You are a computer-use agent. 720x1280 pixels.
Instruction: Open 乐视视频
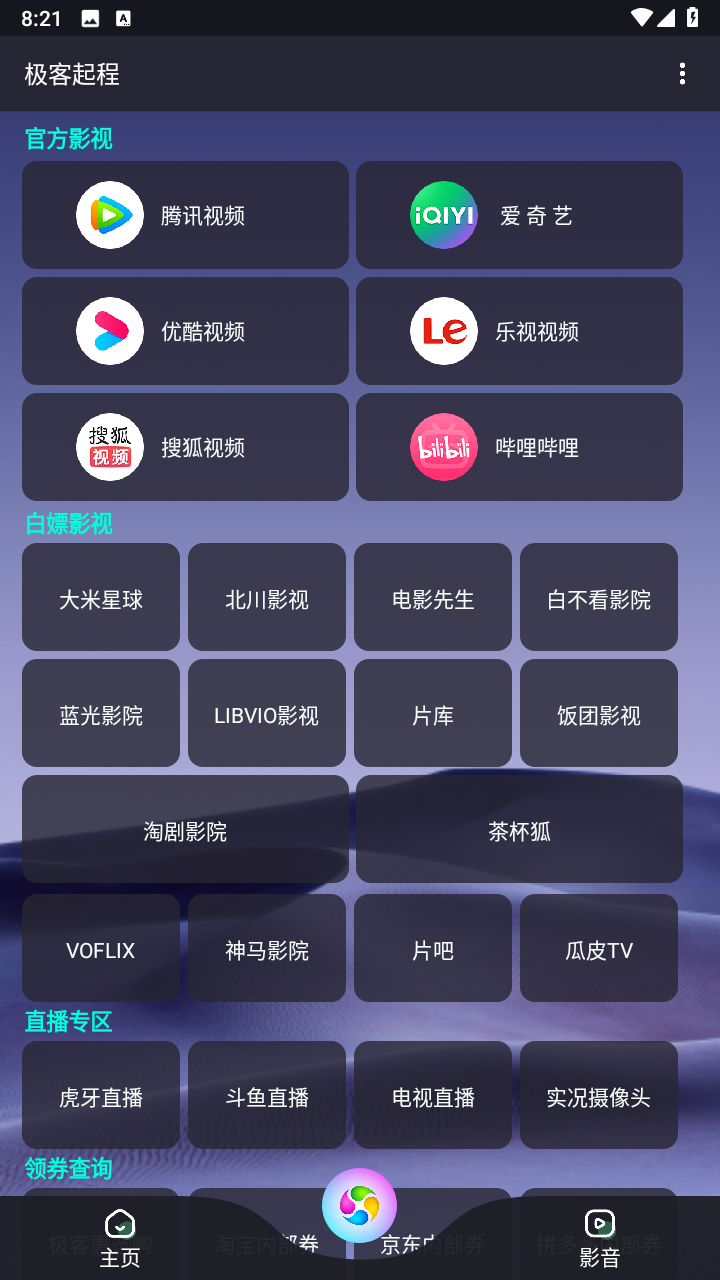click(x=519, y=331)
